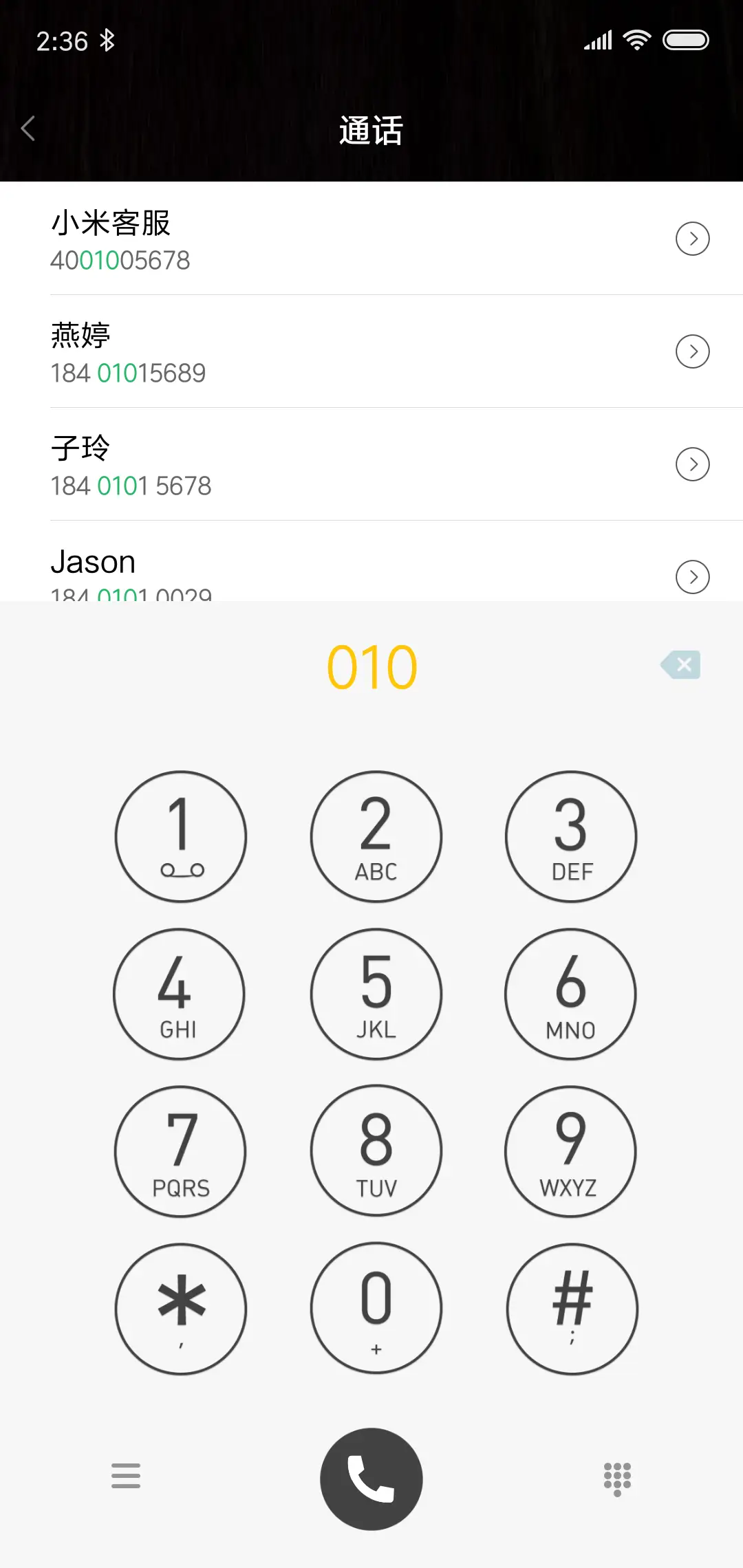Call 小米客服 from the list
This screenshot has height=1568, width=743.
tap(275, 239)
